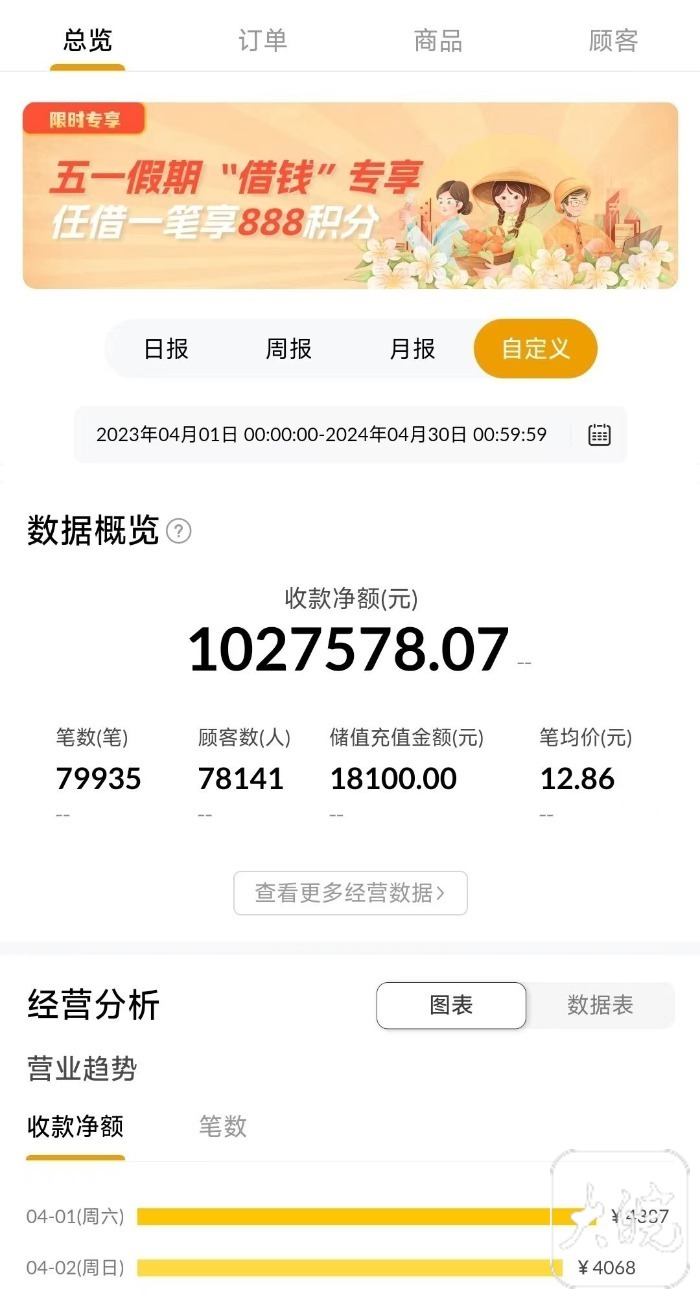The width and height of the screenshot is (700, 1299).
Task: Switch analysis view to 图表
Action: (451, 1006)
